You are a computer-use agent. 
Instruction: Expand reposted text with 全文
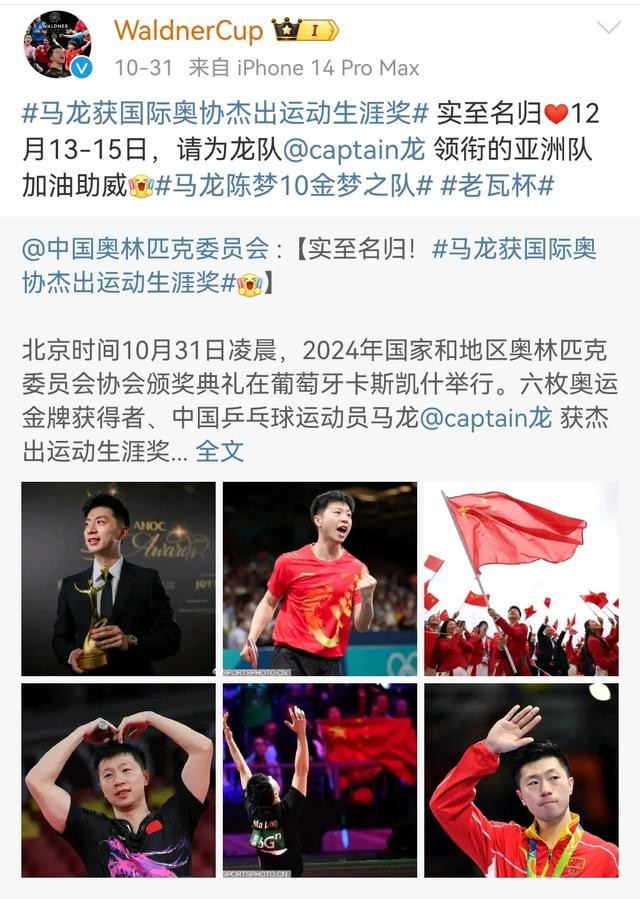(x=219, y=450)
